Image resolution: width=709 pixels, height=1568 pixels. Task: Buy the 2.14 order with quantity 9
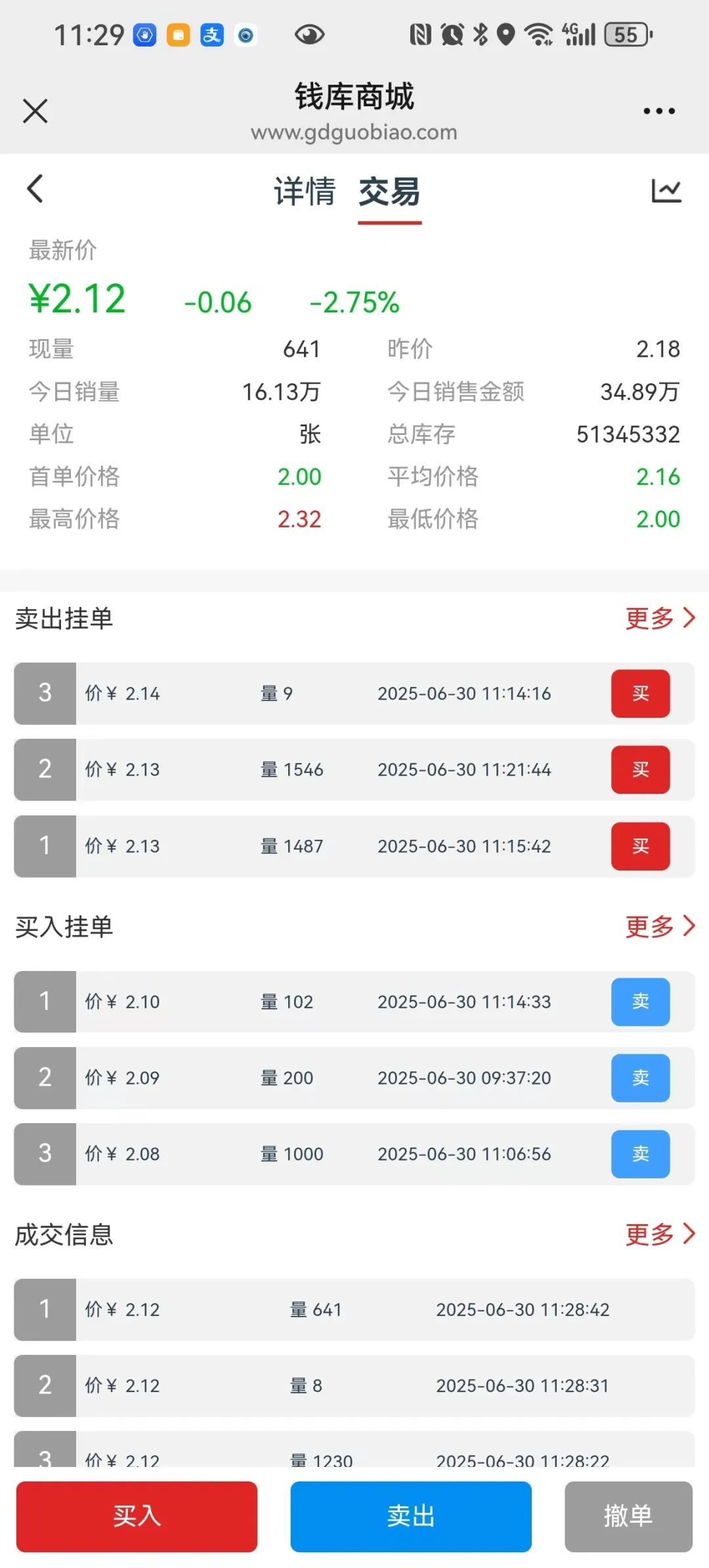pyautogui.click(x=641, y=693)
